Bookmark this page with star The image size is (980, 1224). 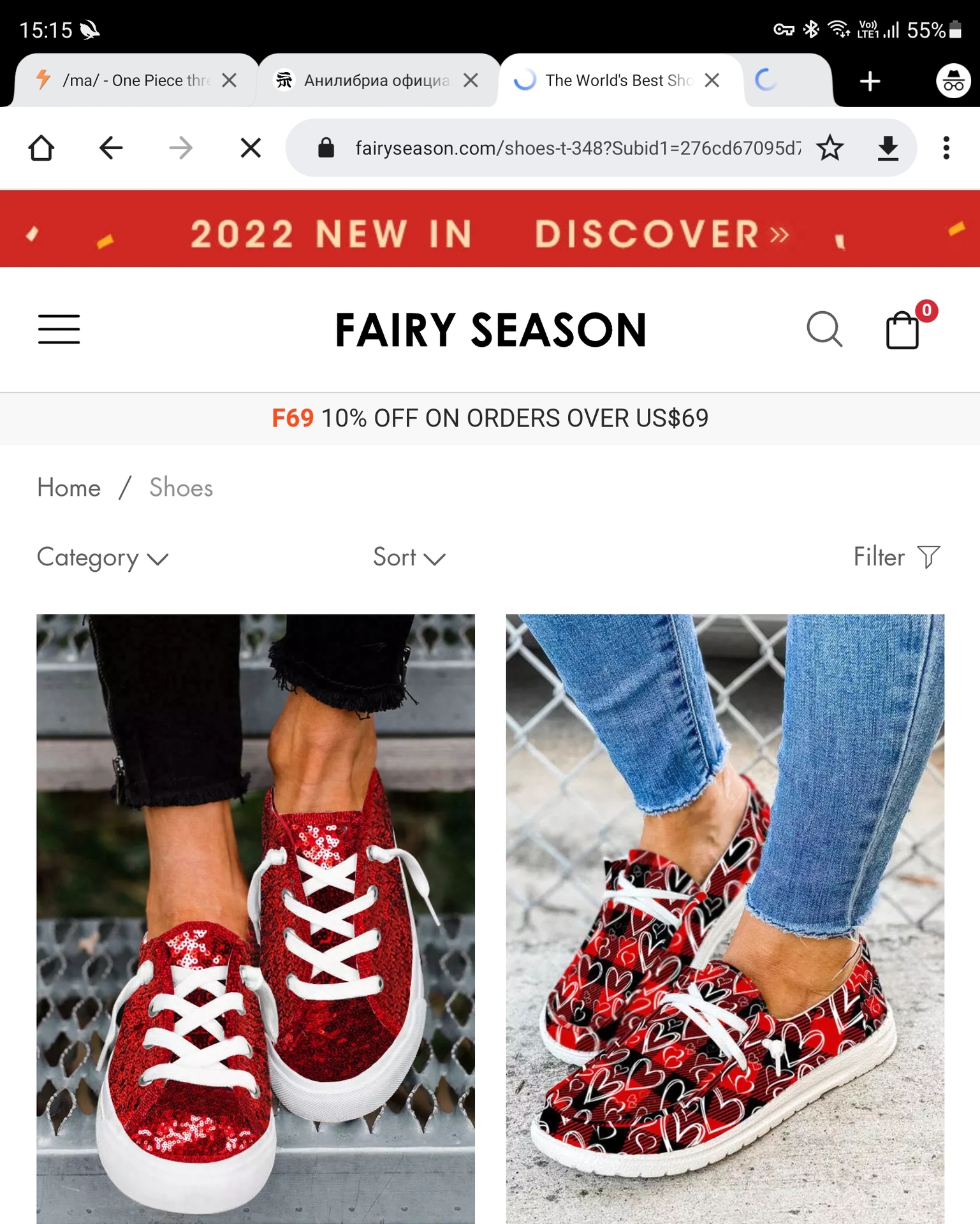(830, 148)
